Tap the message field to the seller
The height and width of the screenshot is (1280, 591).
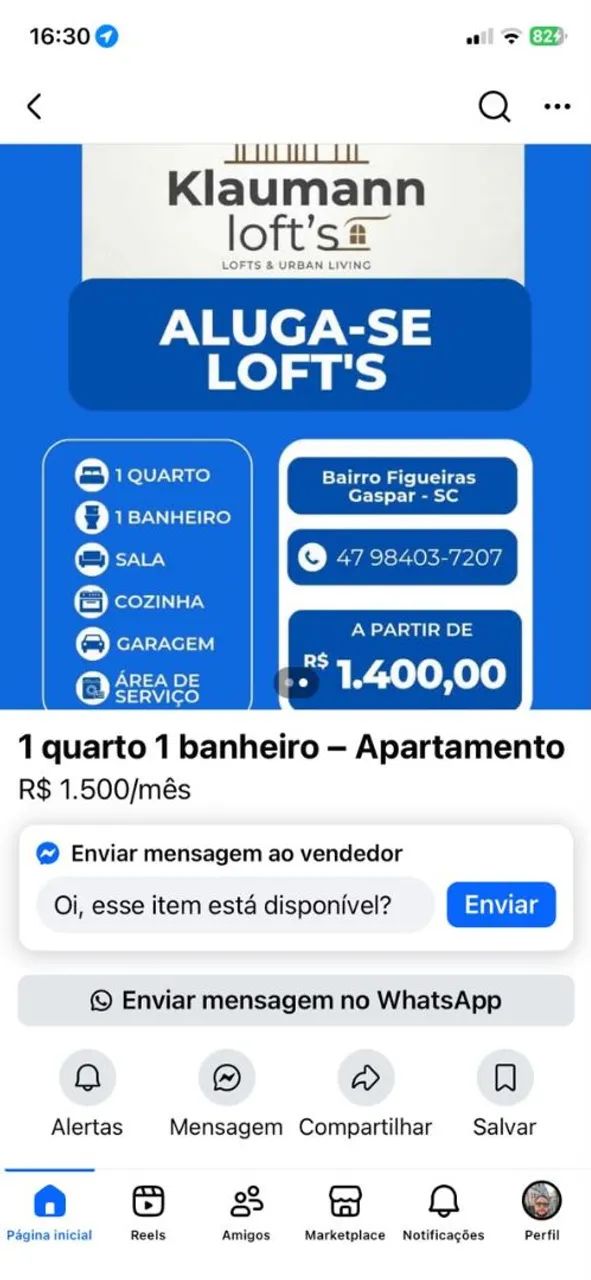236,906
